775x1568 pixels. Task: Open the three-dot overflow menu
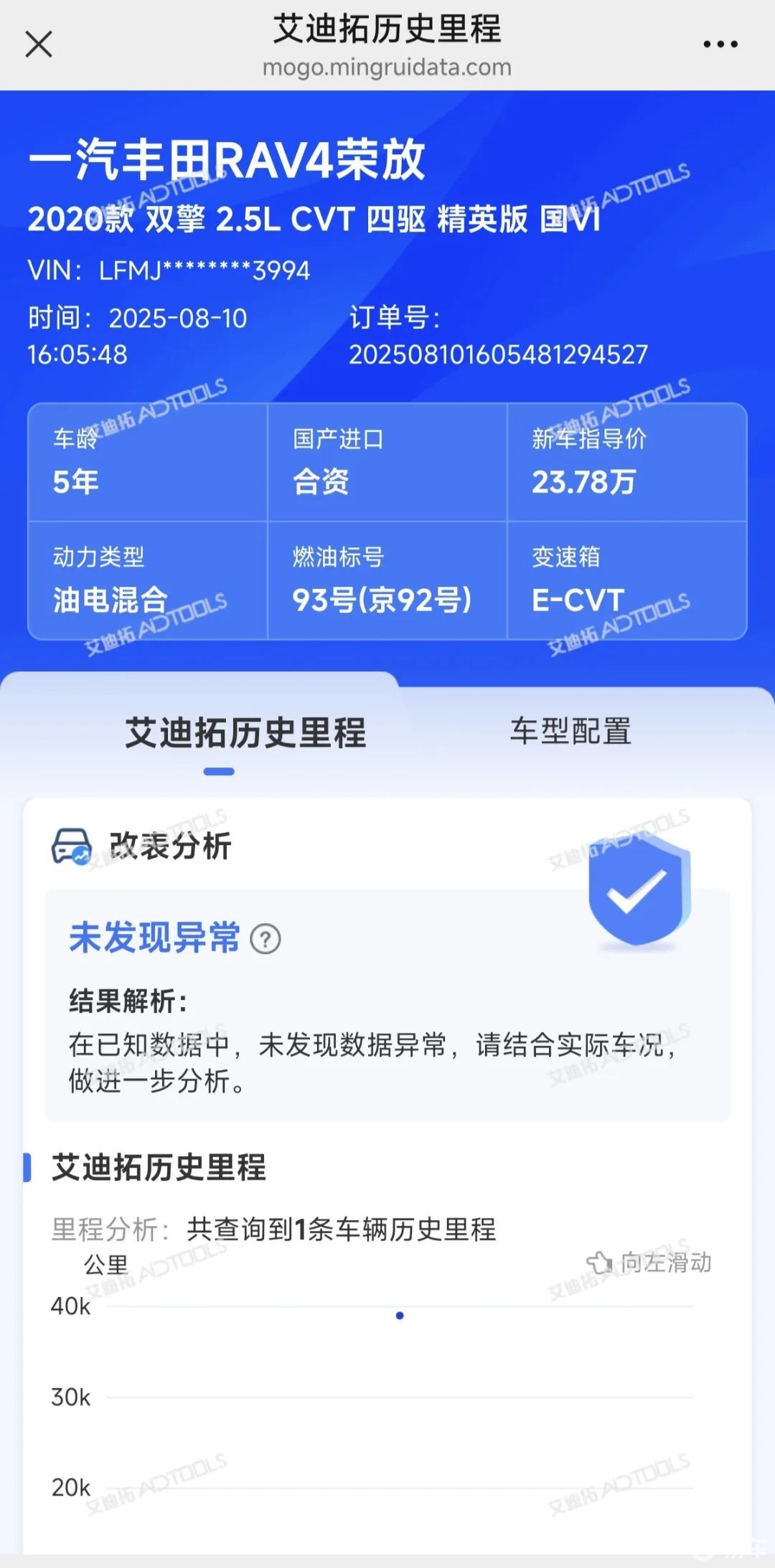point(720,44)
